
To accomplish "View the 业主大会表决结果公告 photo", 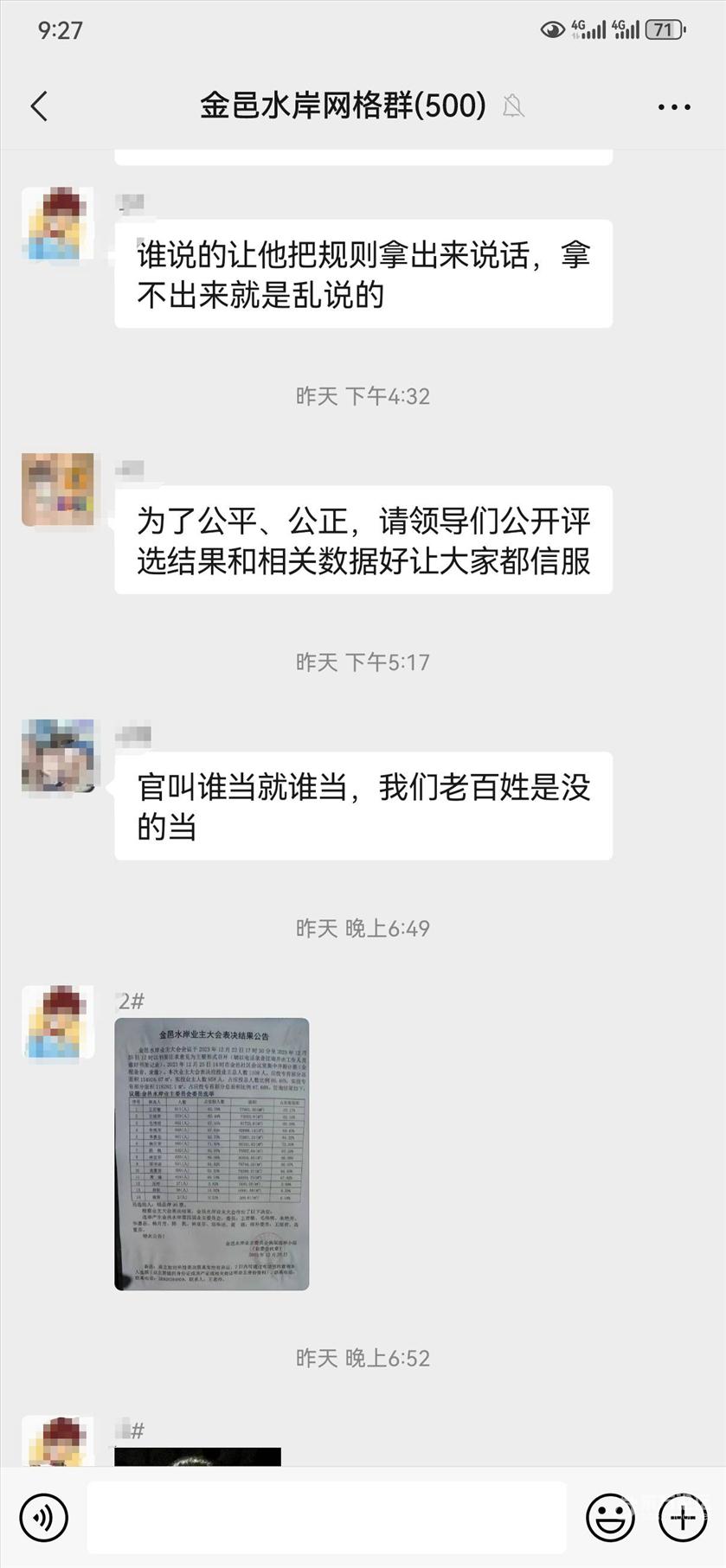I will [x=212, y=1154].
